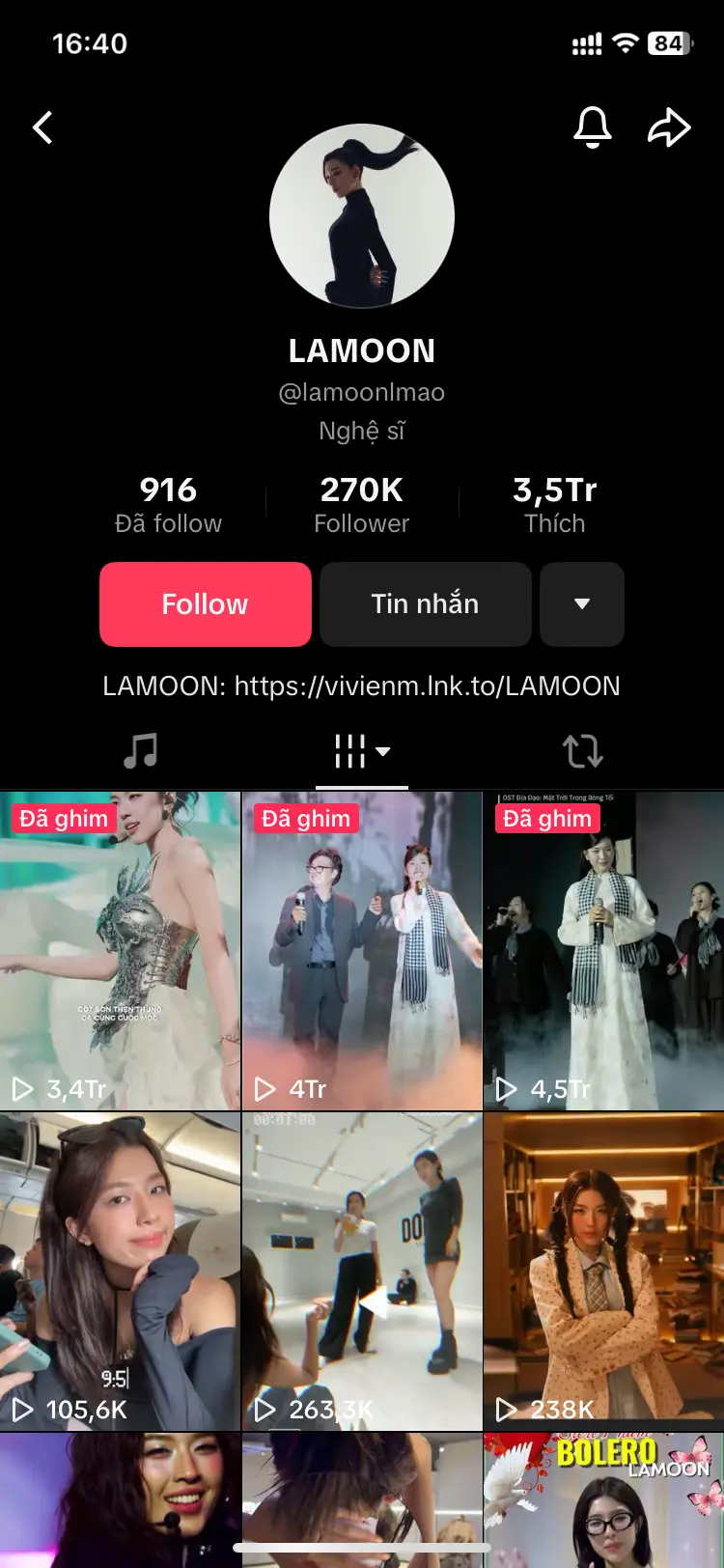The image size is (724, 1568).
Task: Switch to the music note tab
Action: pyautogui.click(x=141, y=750)
